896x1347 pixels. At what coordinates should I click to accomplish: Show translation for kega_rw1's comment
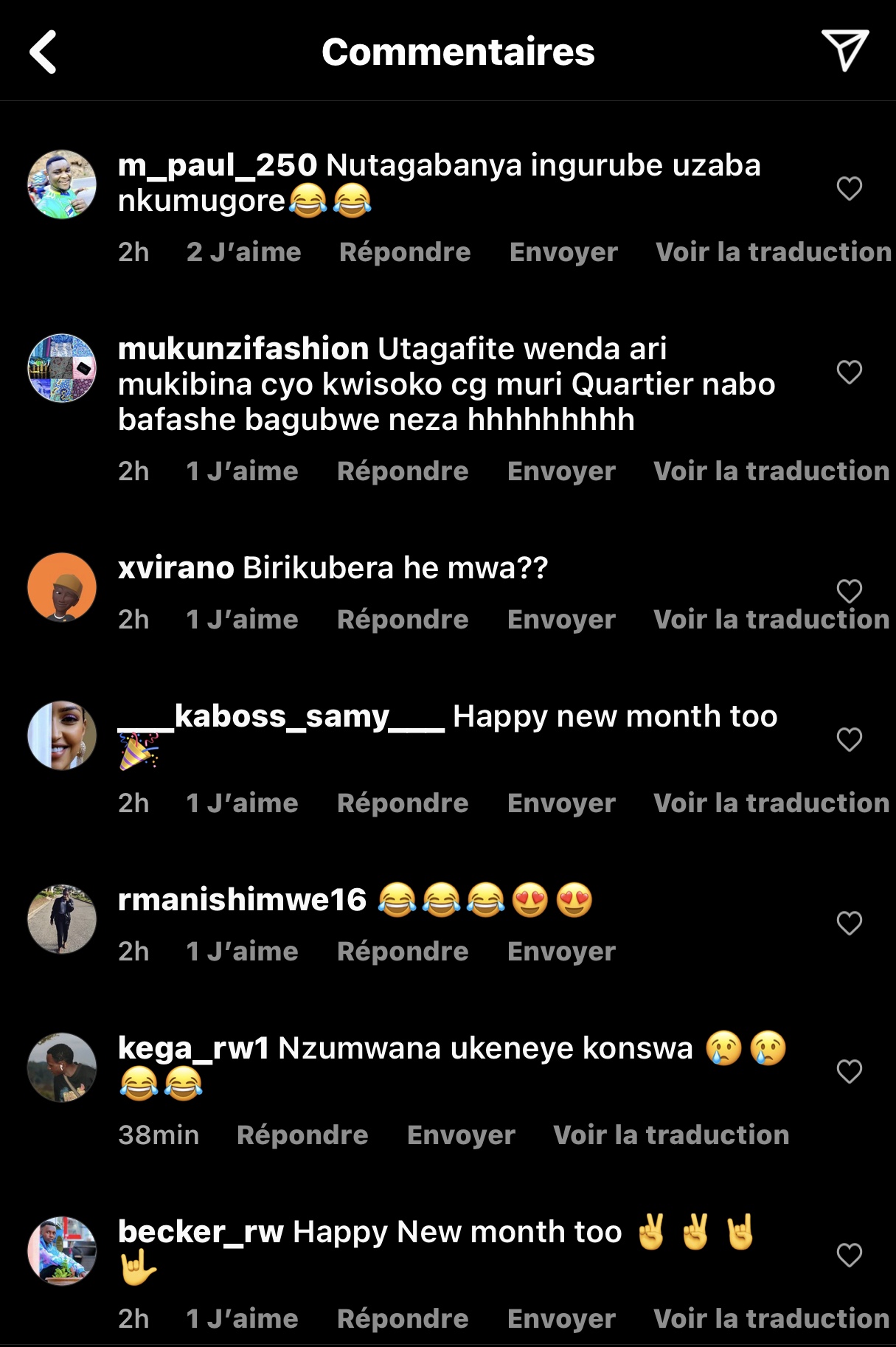[671, 1135]
